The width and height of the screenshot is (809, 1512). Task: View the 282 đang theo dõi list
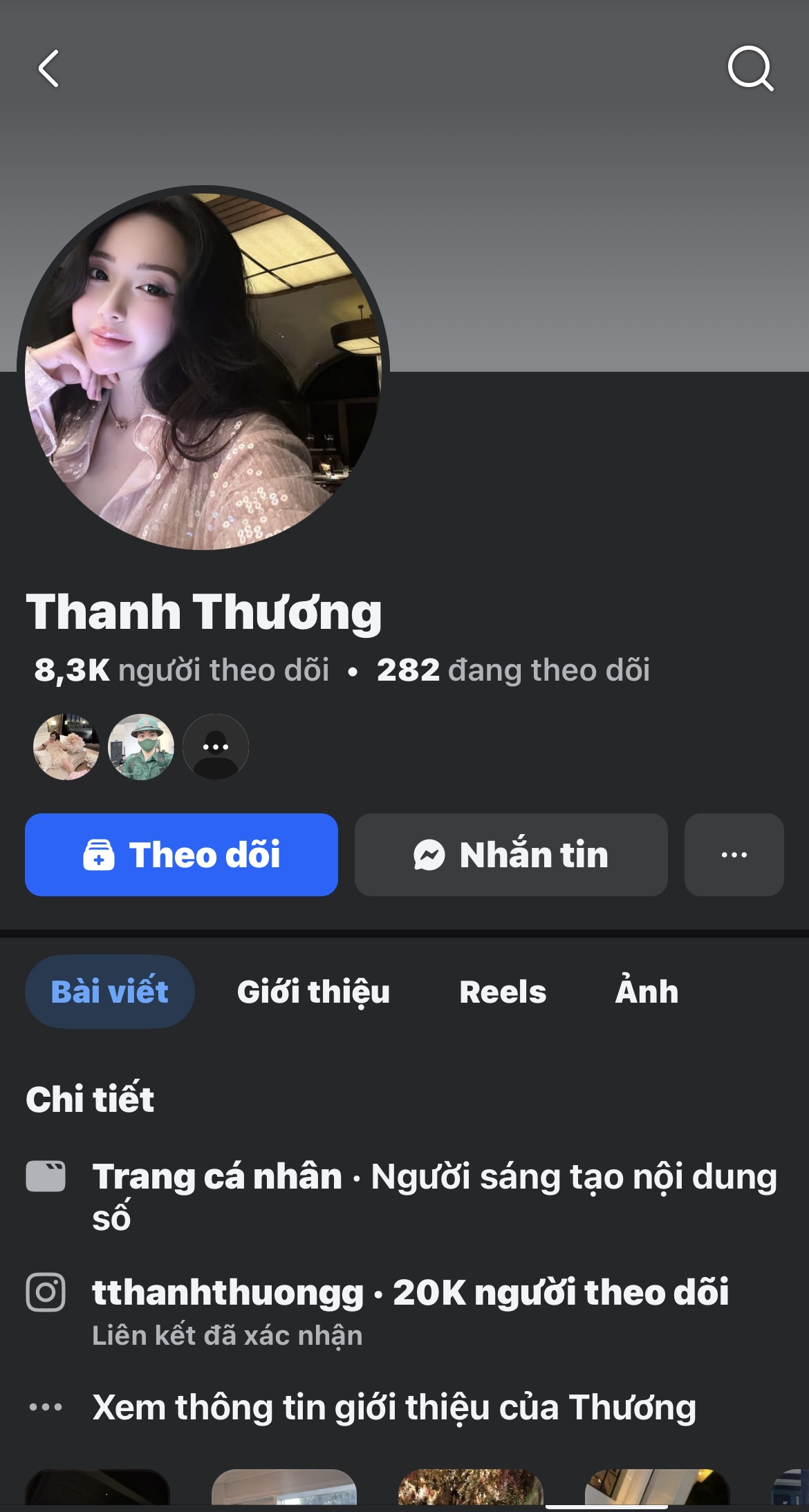[513, 670]
